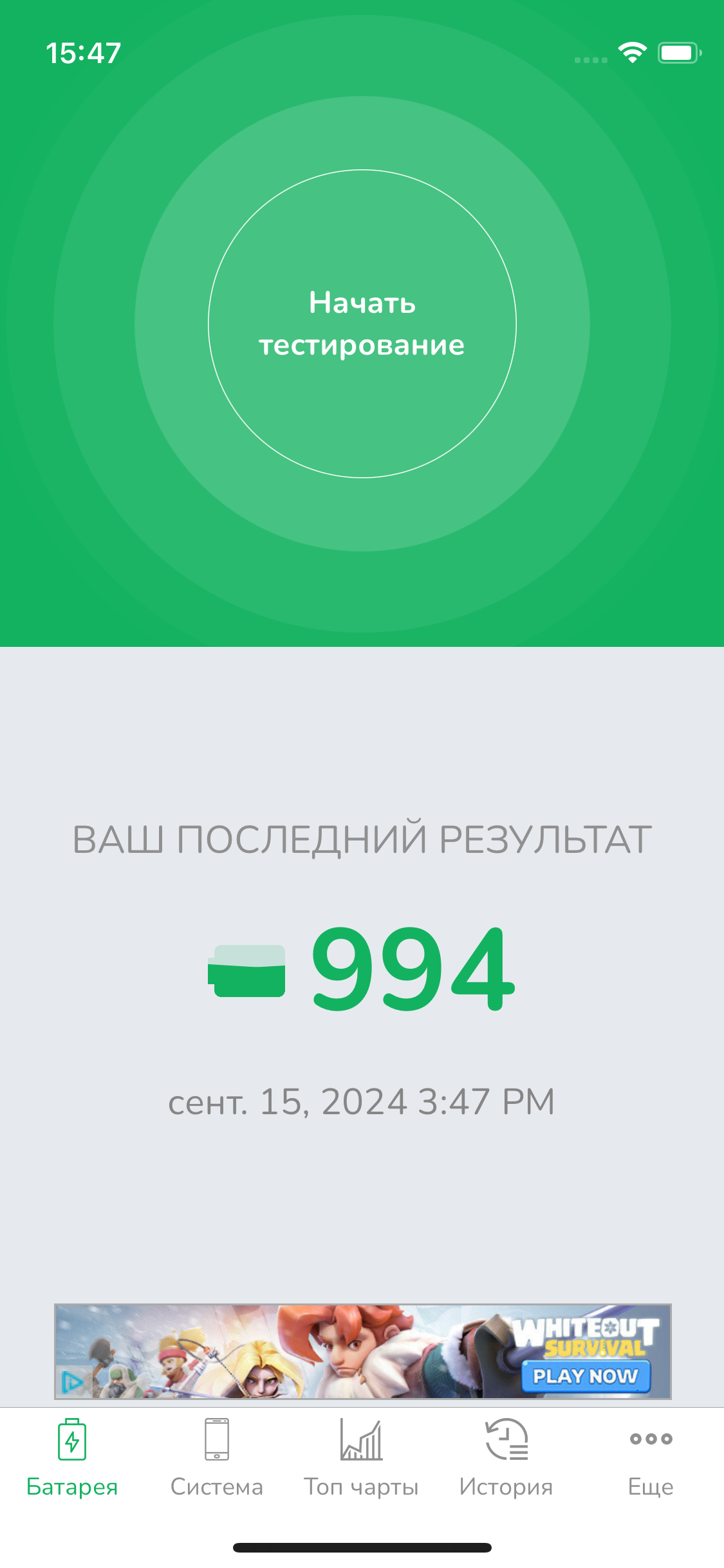Viewport: 724px width, 1568px height.
Task: Go to the История tab
Action: coord(506,1457)
